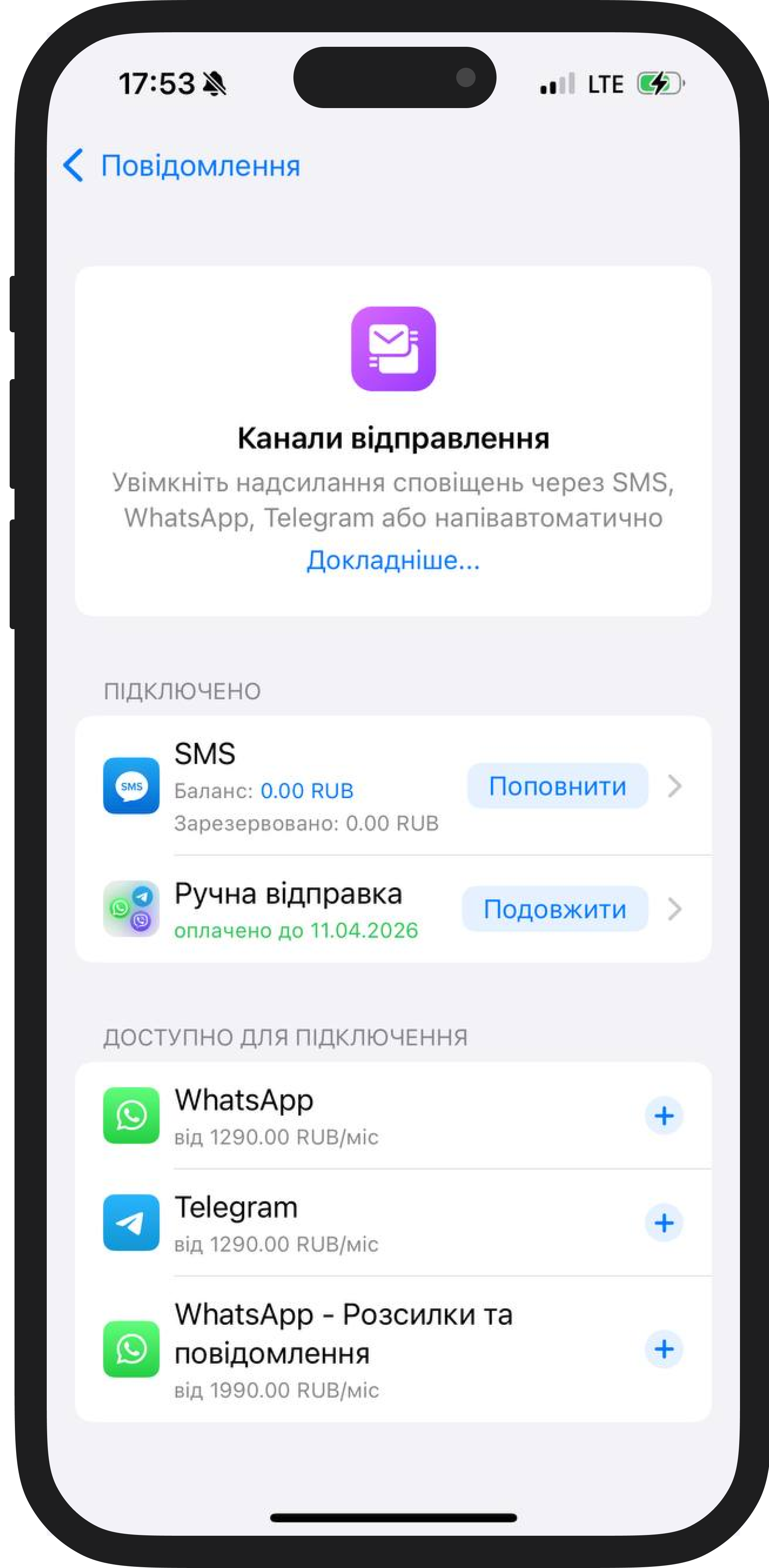Add the WhatsApp channel at 1290 RUB
Screen dimensions: 769x1568
click(x=663, y=1116)
